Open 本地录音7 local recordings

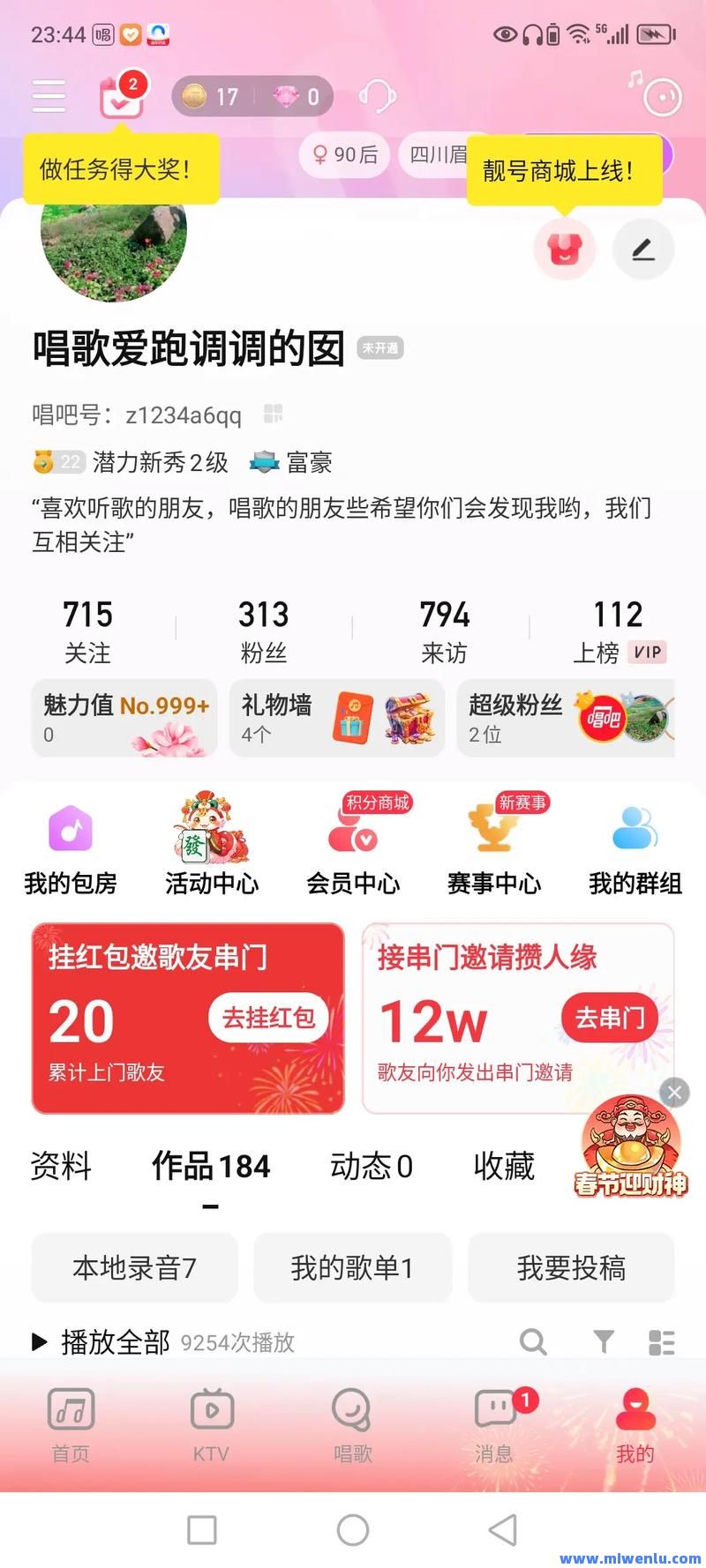point(134,1267)
